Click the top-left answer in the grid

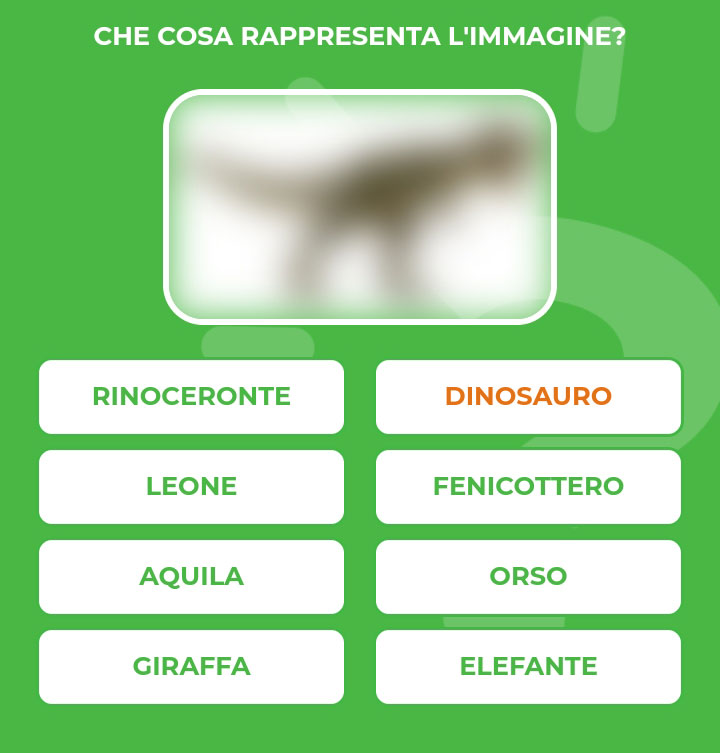pos(191,397)
